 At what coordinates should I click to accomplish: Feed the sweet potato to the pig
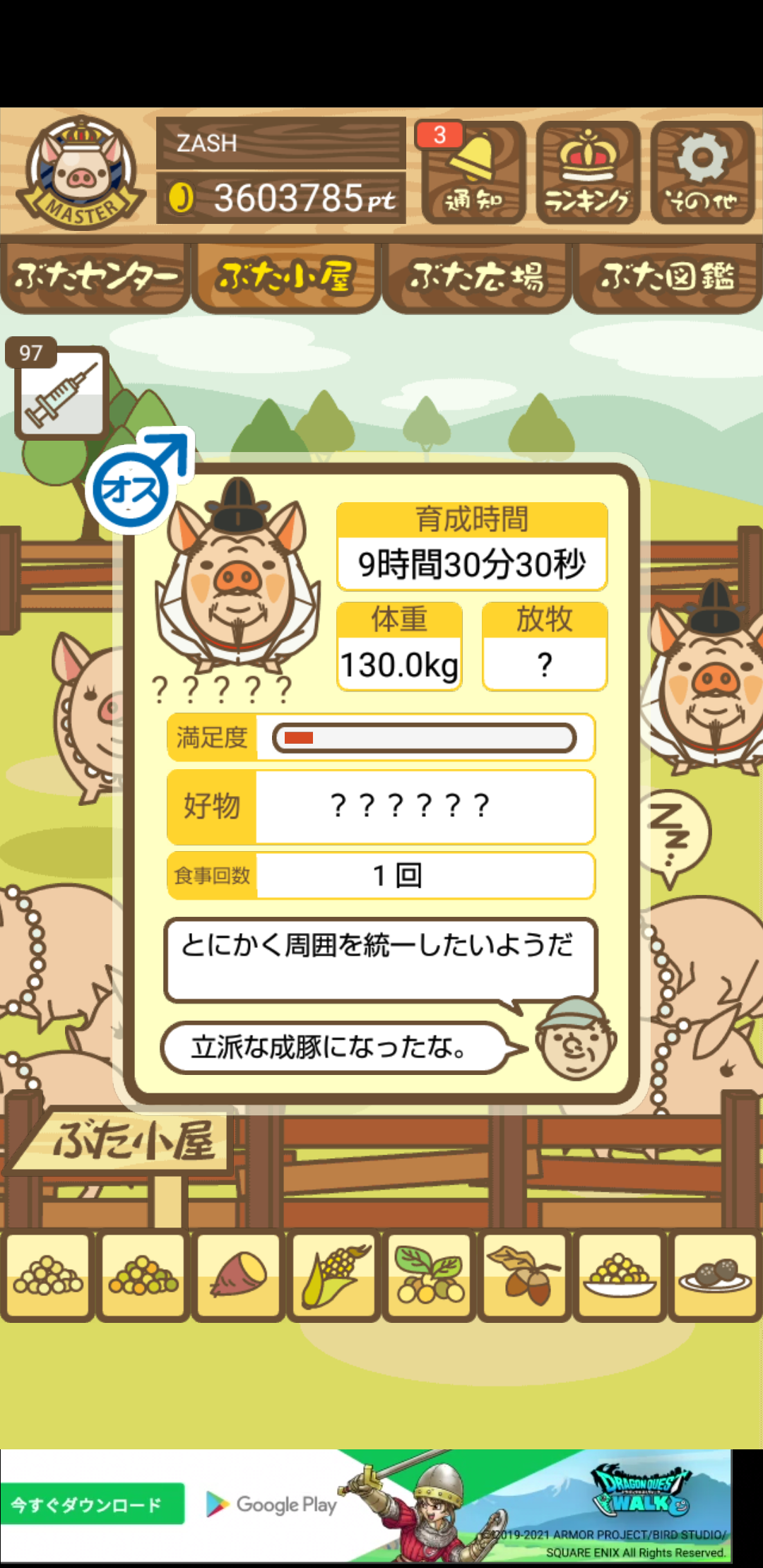coord(239,1276)
